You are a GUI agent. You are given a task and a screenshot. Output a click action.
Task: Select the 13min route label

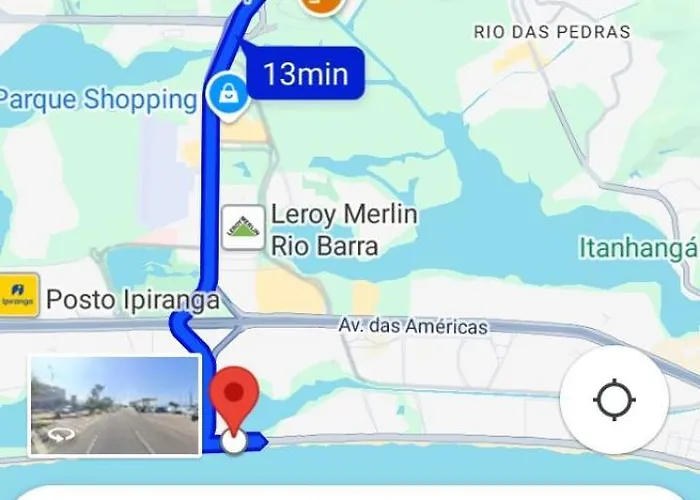point(305,74)
